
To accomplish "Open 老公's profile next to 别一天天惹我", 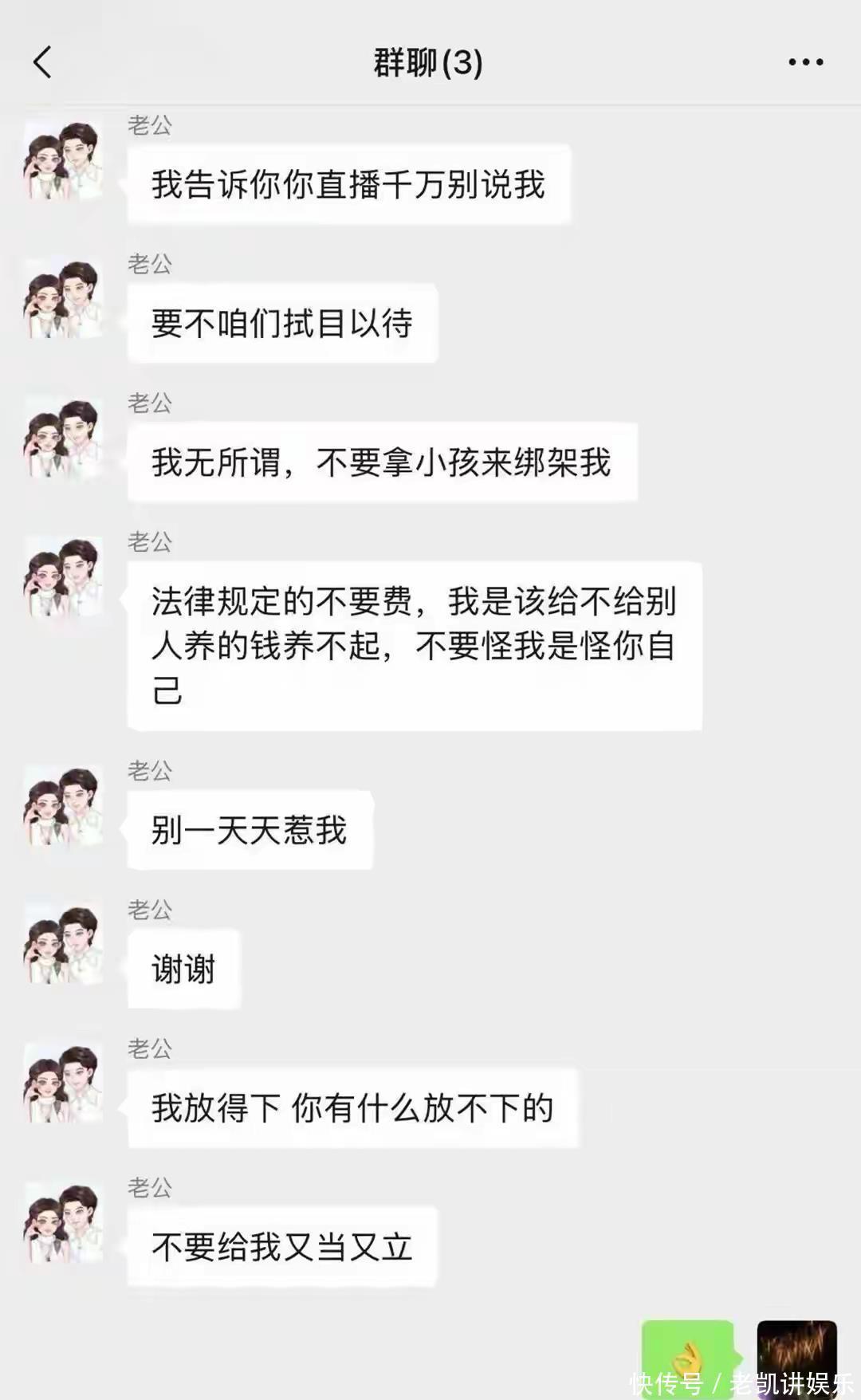I will pos(64,805).
